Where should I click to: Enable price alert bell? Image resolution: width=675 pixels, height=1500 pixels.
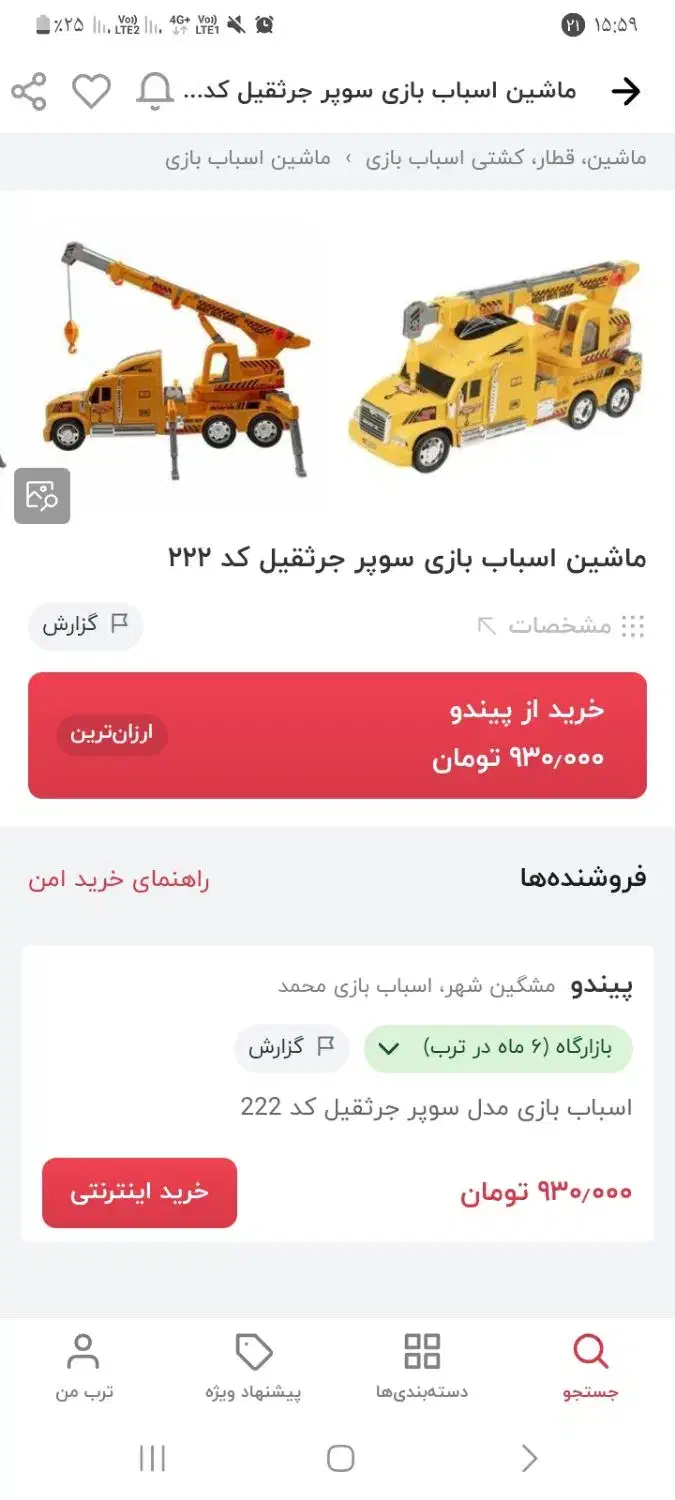click(155, 92)
